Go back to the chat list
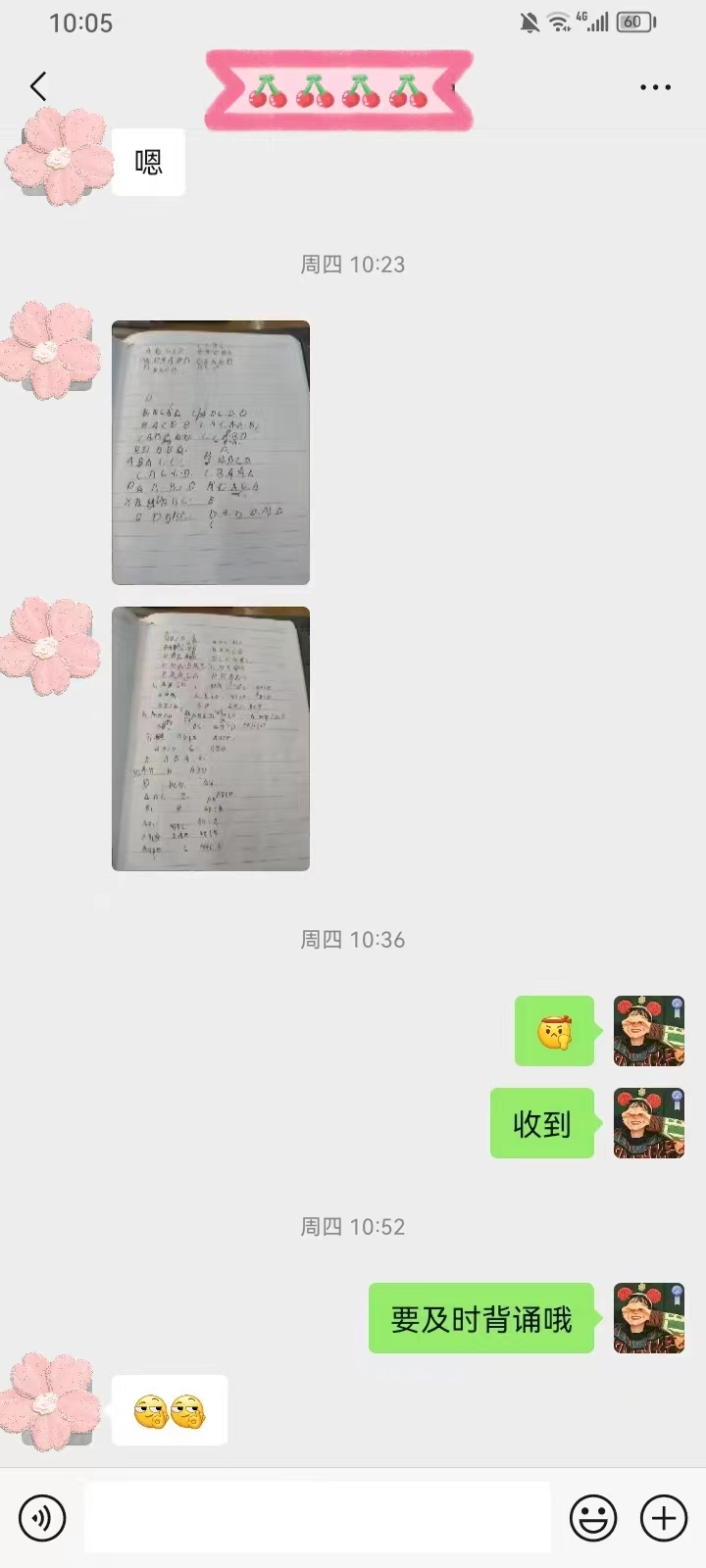This screenshot has height=1568, width=706. 38,86
